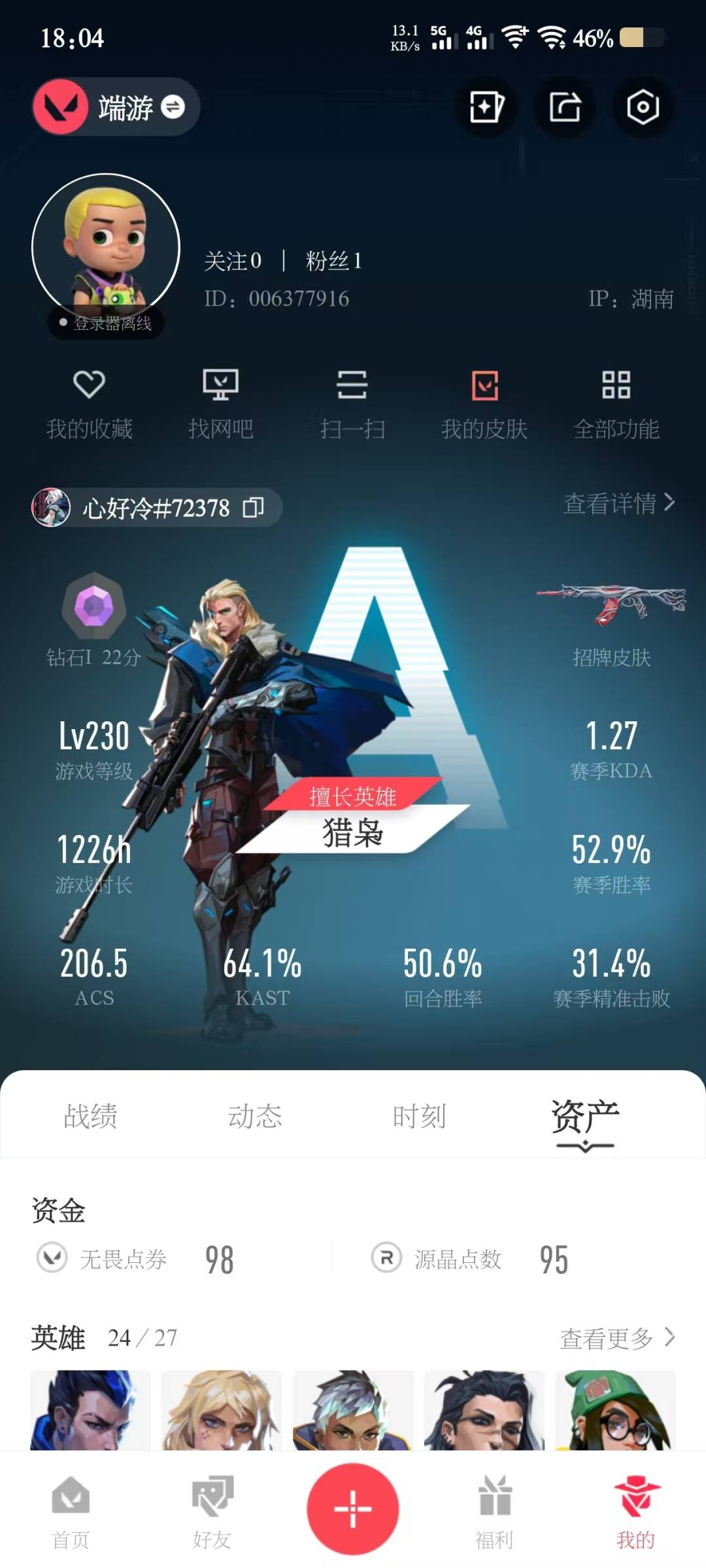Switch to the 战绩 tab

pyautogui.click(x=90, y=1116)
